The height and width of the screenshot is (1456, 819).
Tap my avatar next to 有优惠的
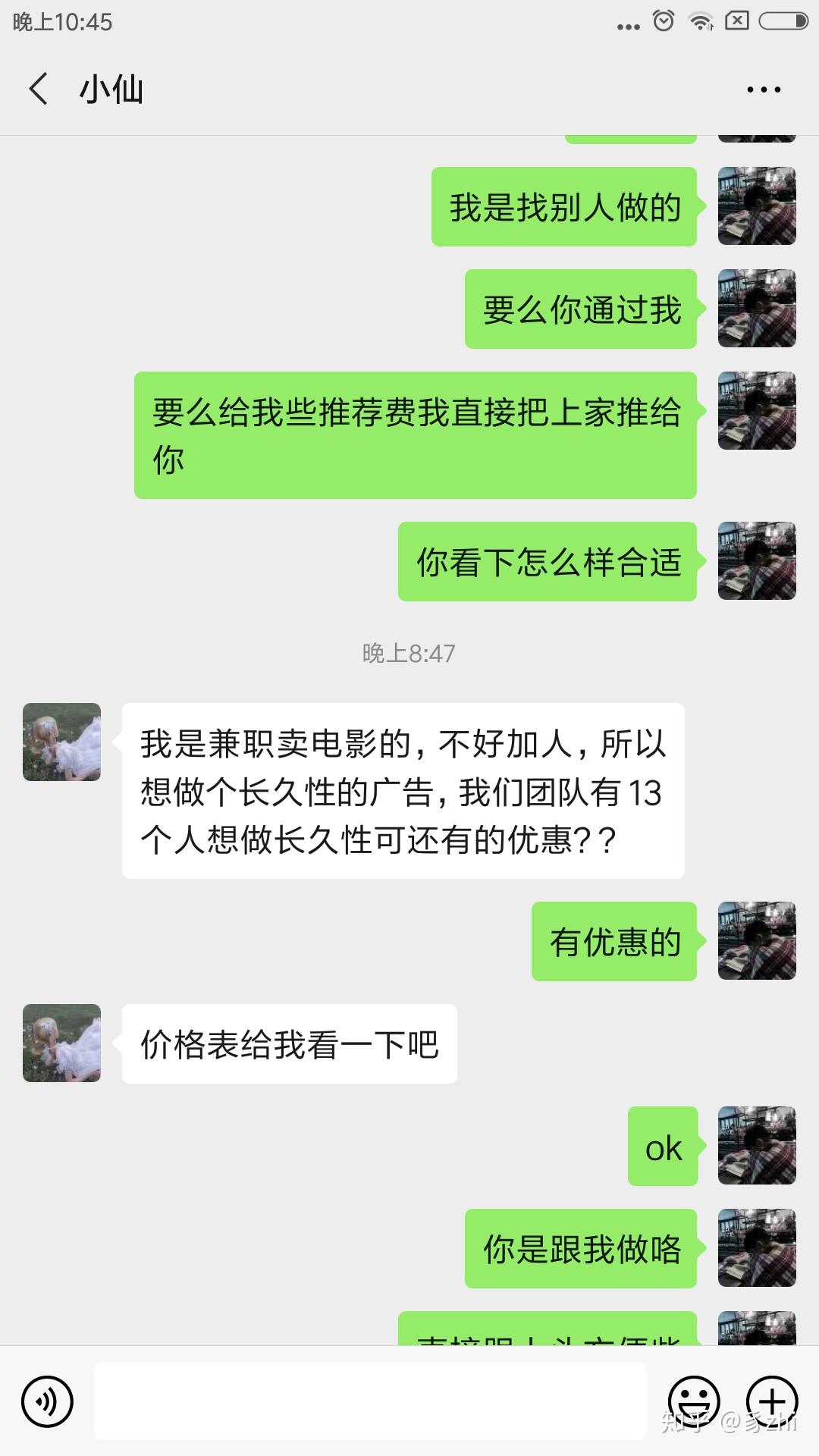pyautogui.click(x=757, y=940)
